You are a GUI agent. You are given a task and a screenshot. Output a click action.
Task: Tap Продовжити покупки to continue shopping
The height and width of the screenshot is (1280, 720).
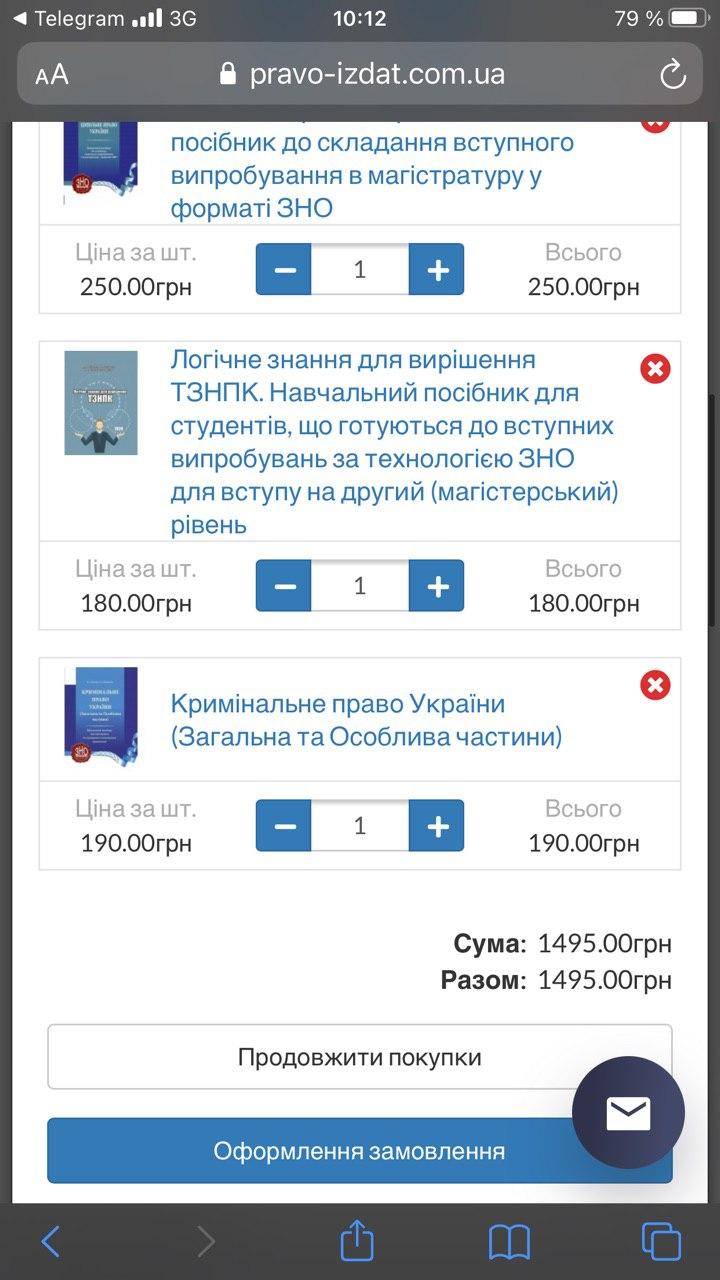[x=359, y=1057]
